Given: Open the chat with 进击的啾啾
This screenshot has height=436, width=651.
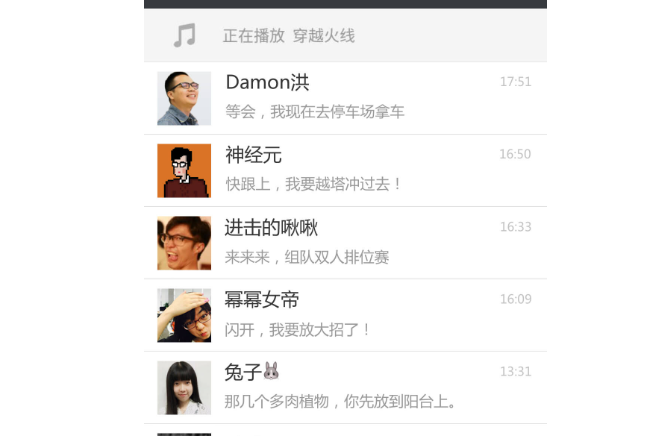Looking at the screenshot, I should coord(345,243).
